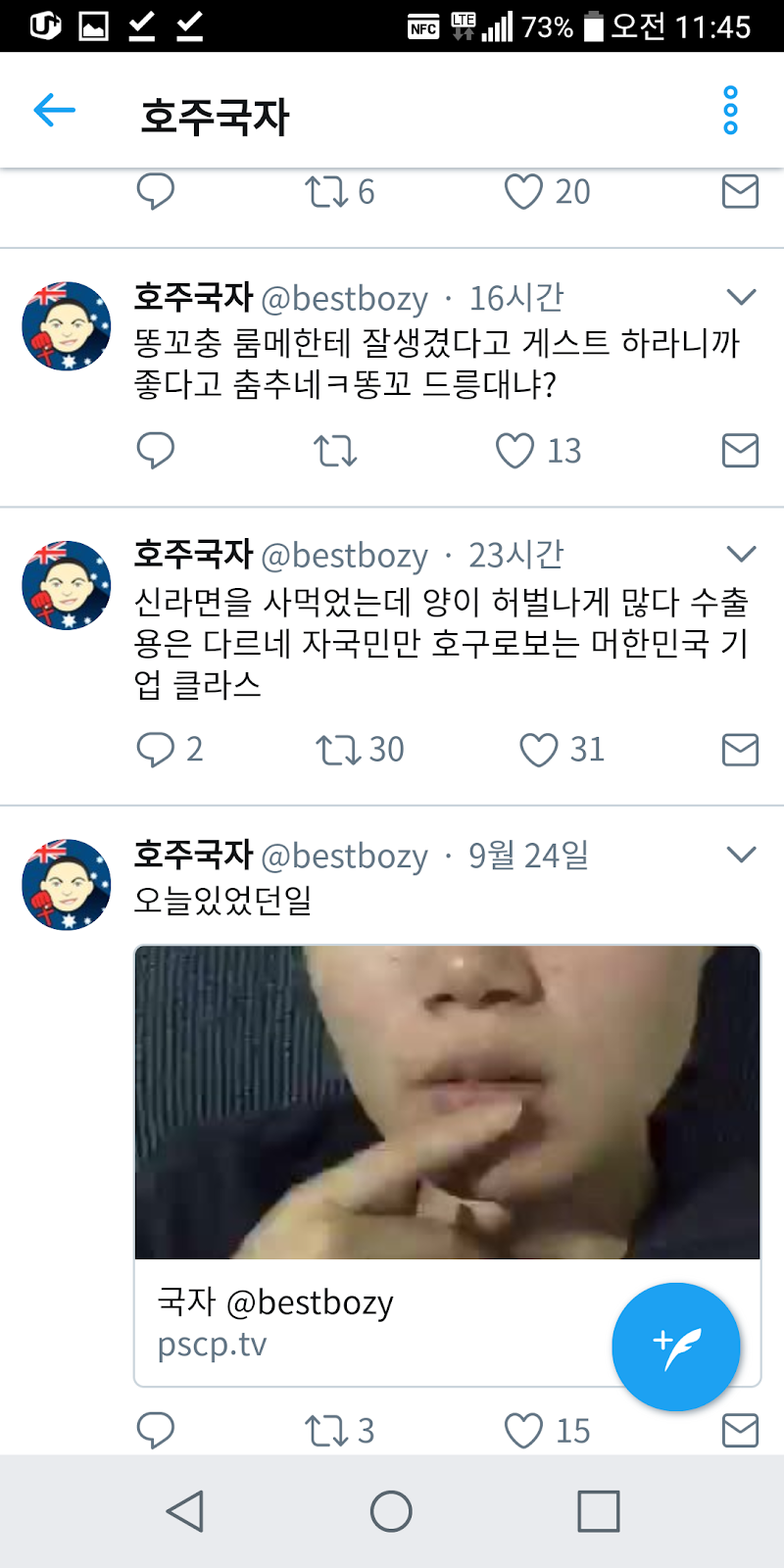Tap the system home button
This screenshot has height=1568, width=784.
[391, 1511]
